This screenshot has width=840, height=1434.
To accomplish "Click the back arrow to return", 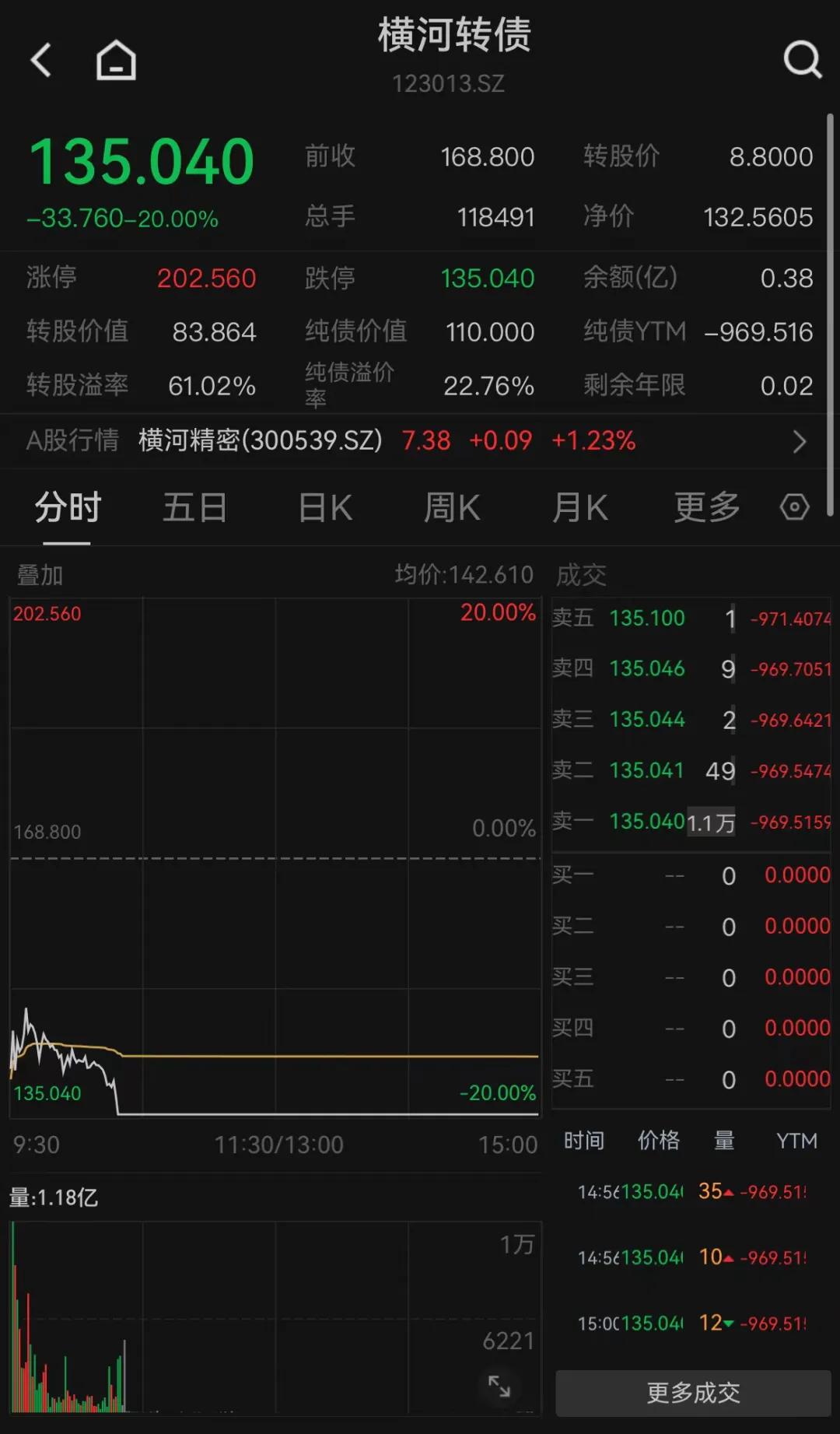I will click(40, 61).
